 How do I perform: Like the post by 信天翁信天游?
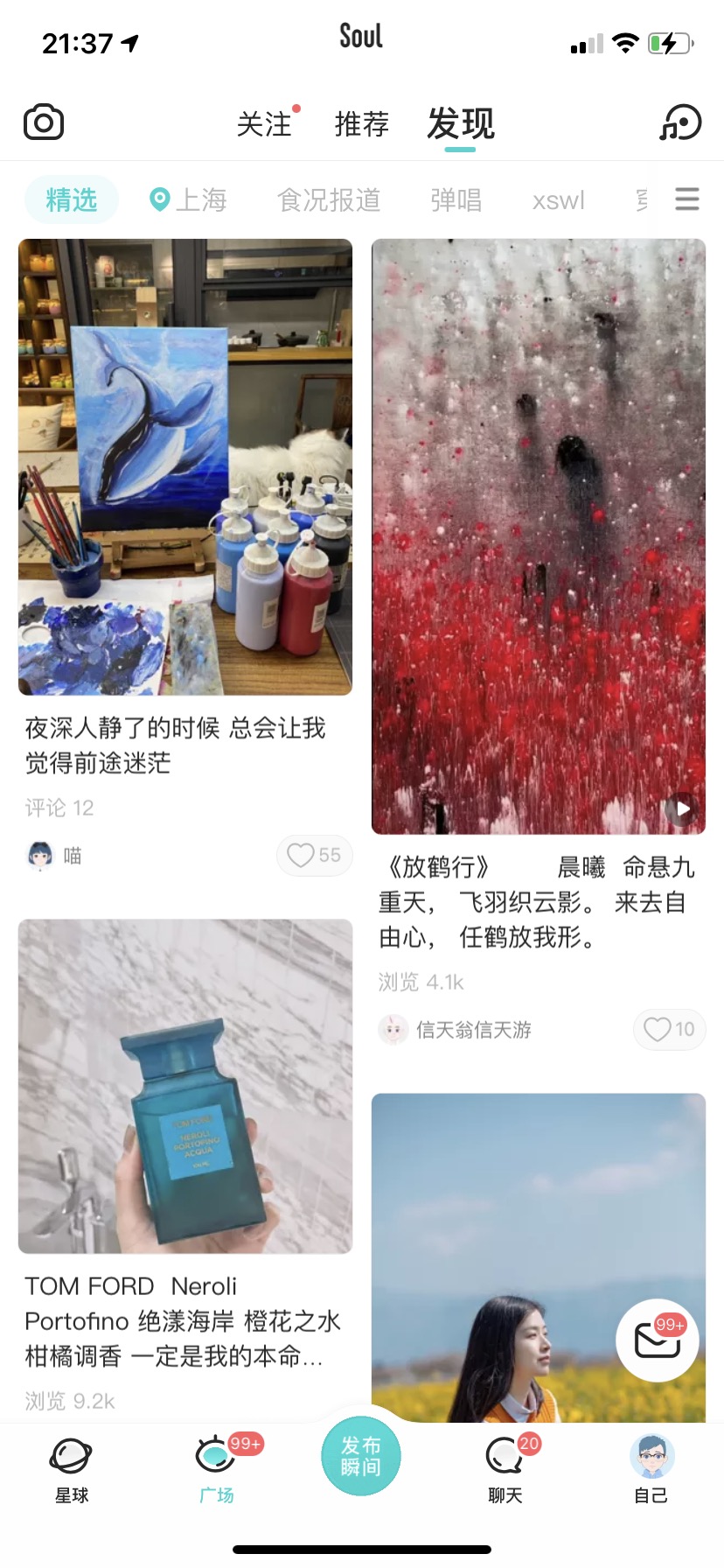pos(670,1029)
